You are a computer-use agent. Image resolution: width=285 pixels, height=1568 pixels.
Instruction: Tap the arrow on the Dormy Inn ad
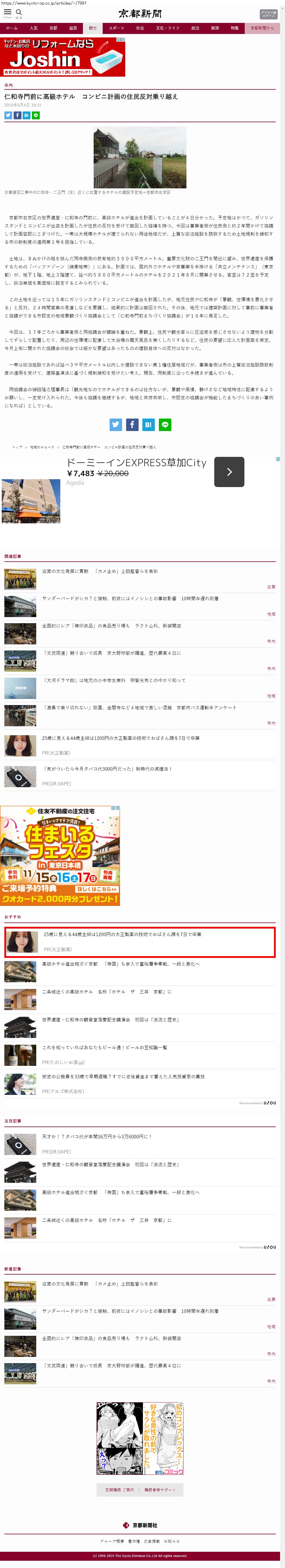(x=229, y=472)
